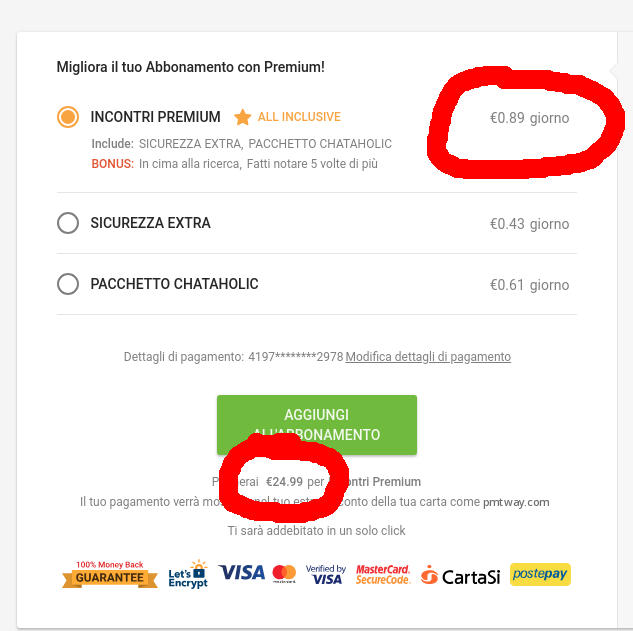Select Pacchetto Chataholic radio button
Image resolution: width=633 pixels, height=631 pixels.
pyautogui.click(x=68, y=284)
